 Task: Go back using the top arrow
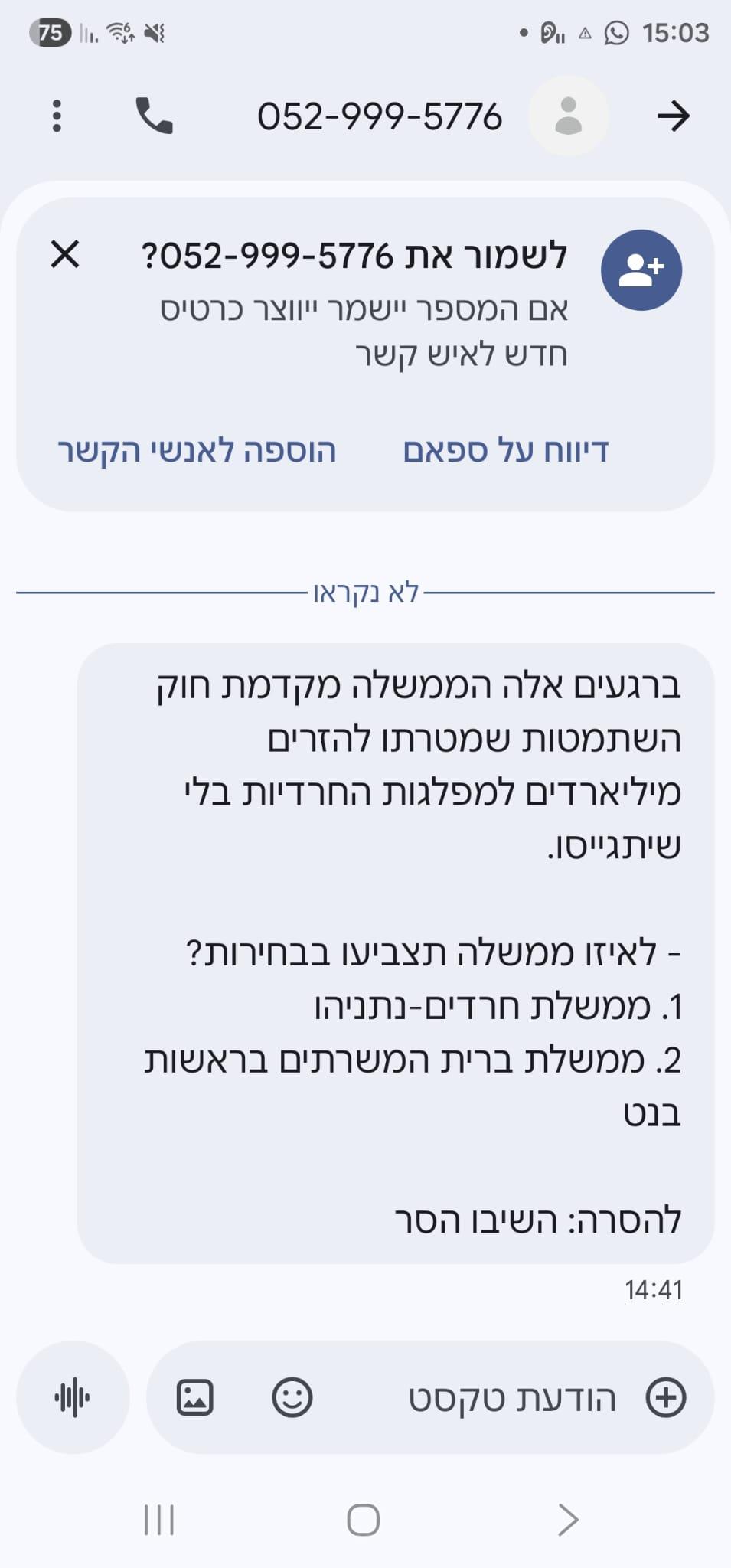pyautogui.click(x=674, y=116)
